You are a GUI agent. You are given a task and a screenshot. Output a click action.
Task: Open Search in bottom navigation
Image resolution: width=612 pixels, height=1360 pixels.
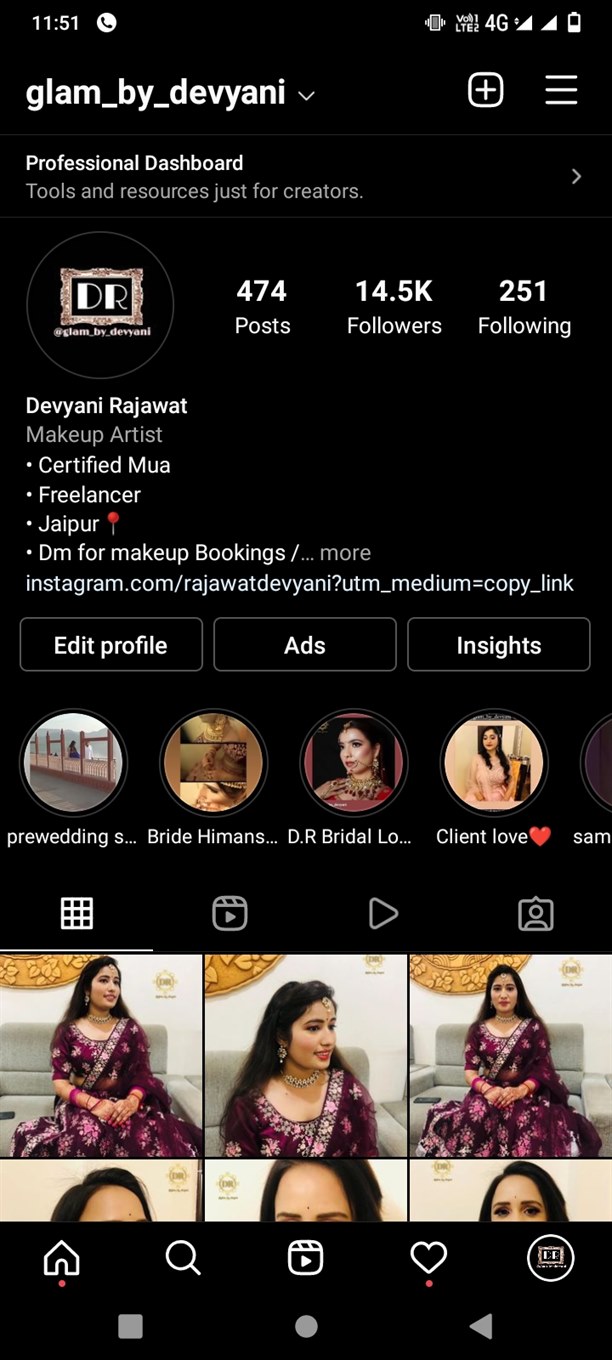pos(183,1257)
